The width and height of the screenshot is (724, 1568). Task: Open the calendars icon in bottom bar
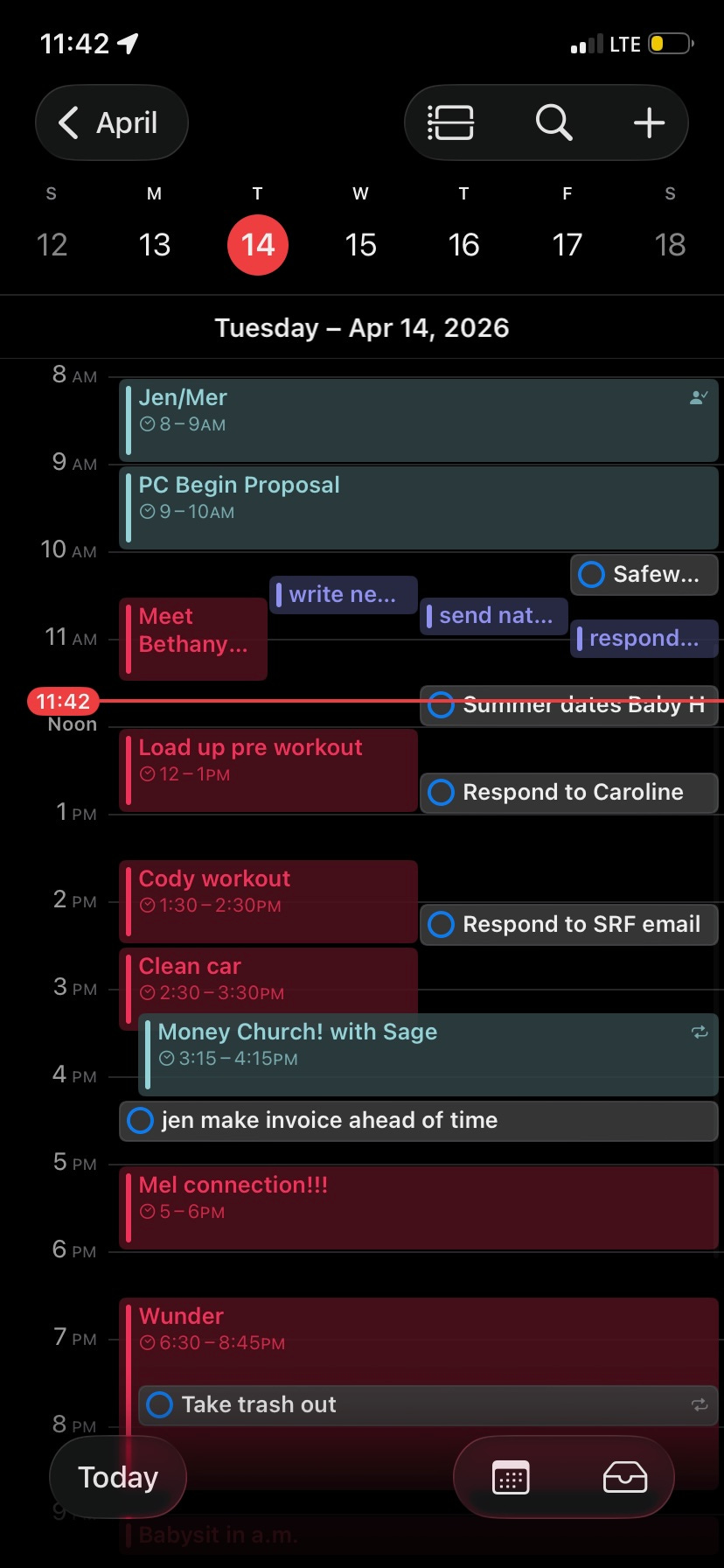click(x=511, y=1477)
